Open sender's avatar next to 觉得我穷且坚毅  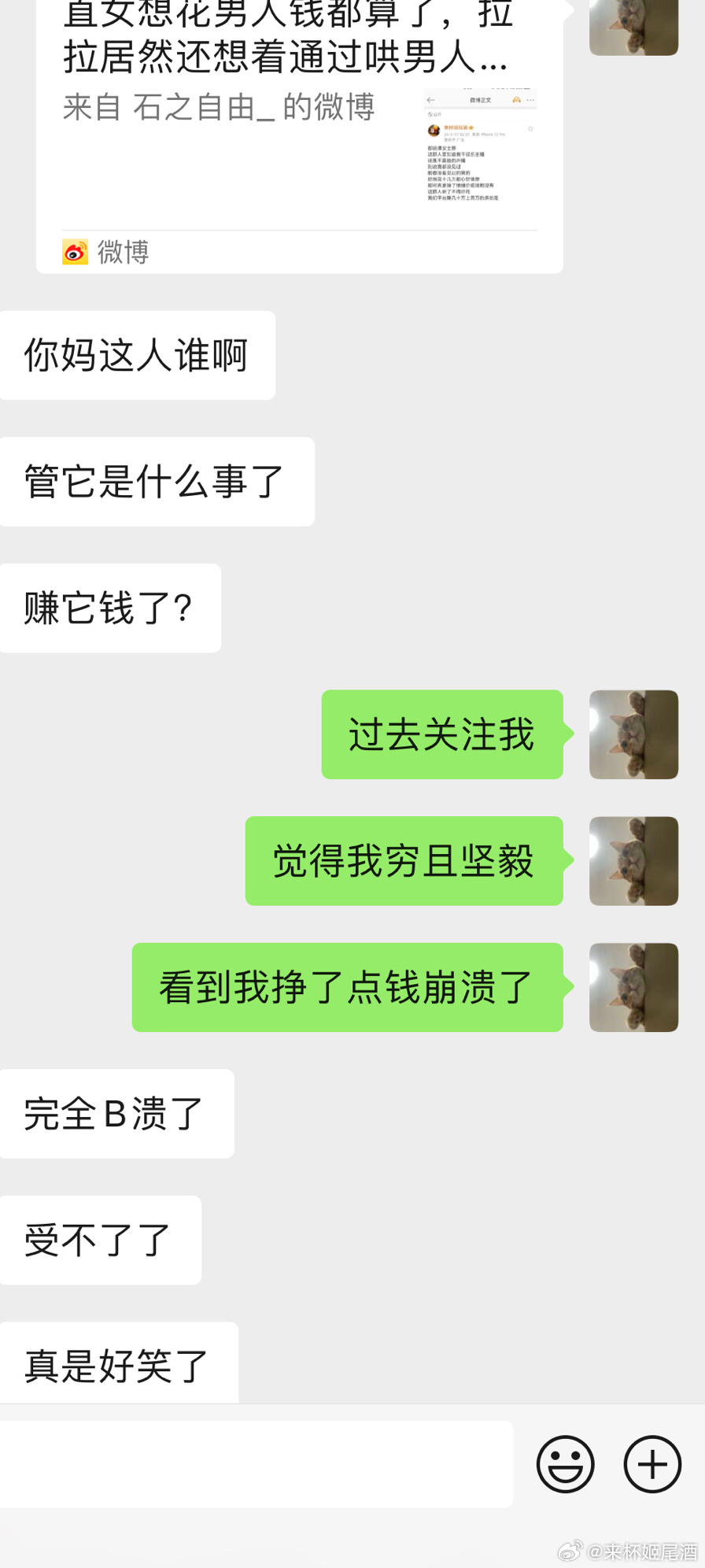click(x=633, y=860)
